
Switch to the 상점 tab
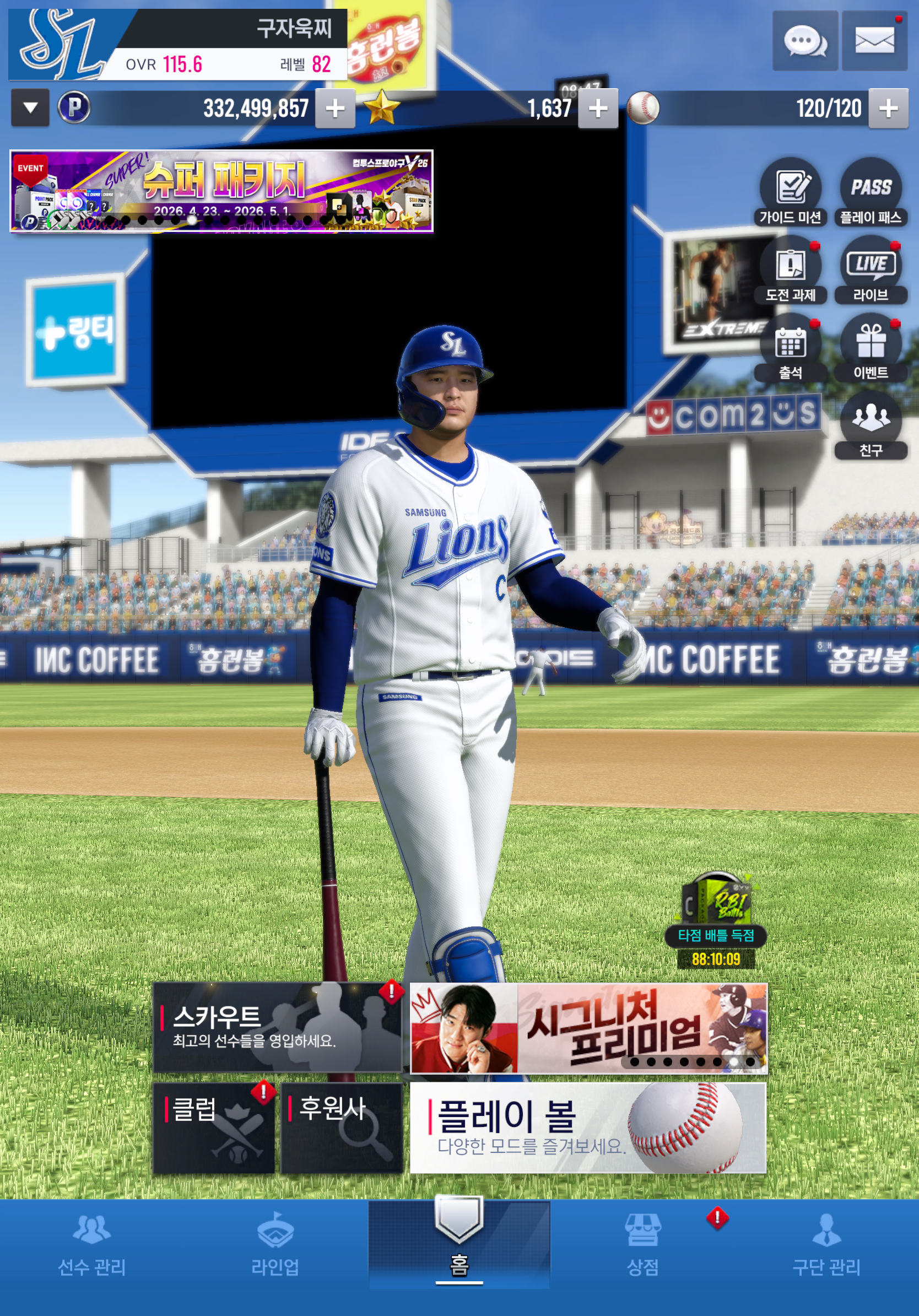tap(643, 1246)
